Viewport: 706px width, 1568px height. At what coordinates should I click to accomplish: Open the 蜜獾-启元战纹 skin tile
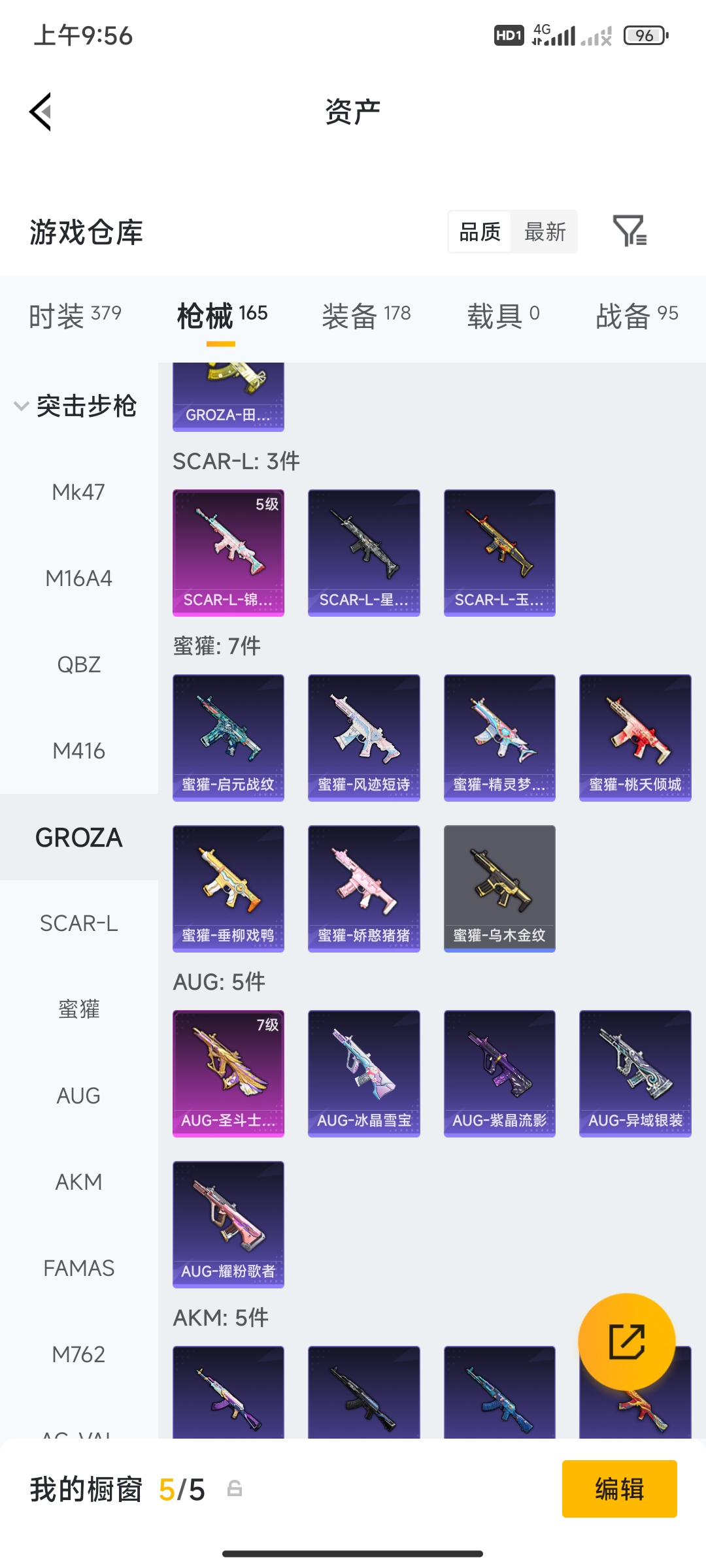click(228, 737)
